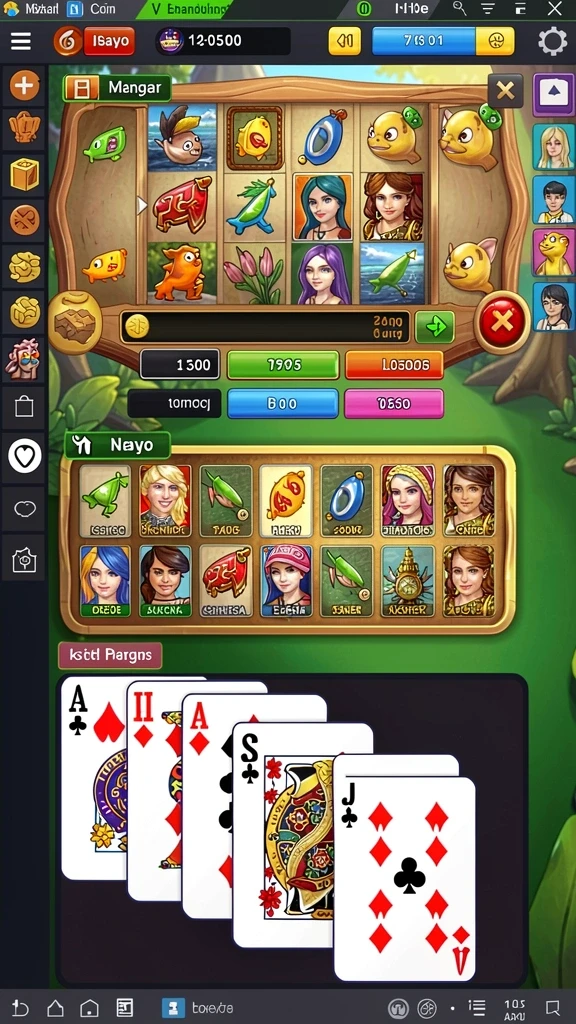The width and height of the screenshot is (576, 1024).
Task: Select the green frog card in Nayo
Action: (x=104, y=501)
